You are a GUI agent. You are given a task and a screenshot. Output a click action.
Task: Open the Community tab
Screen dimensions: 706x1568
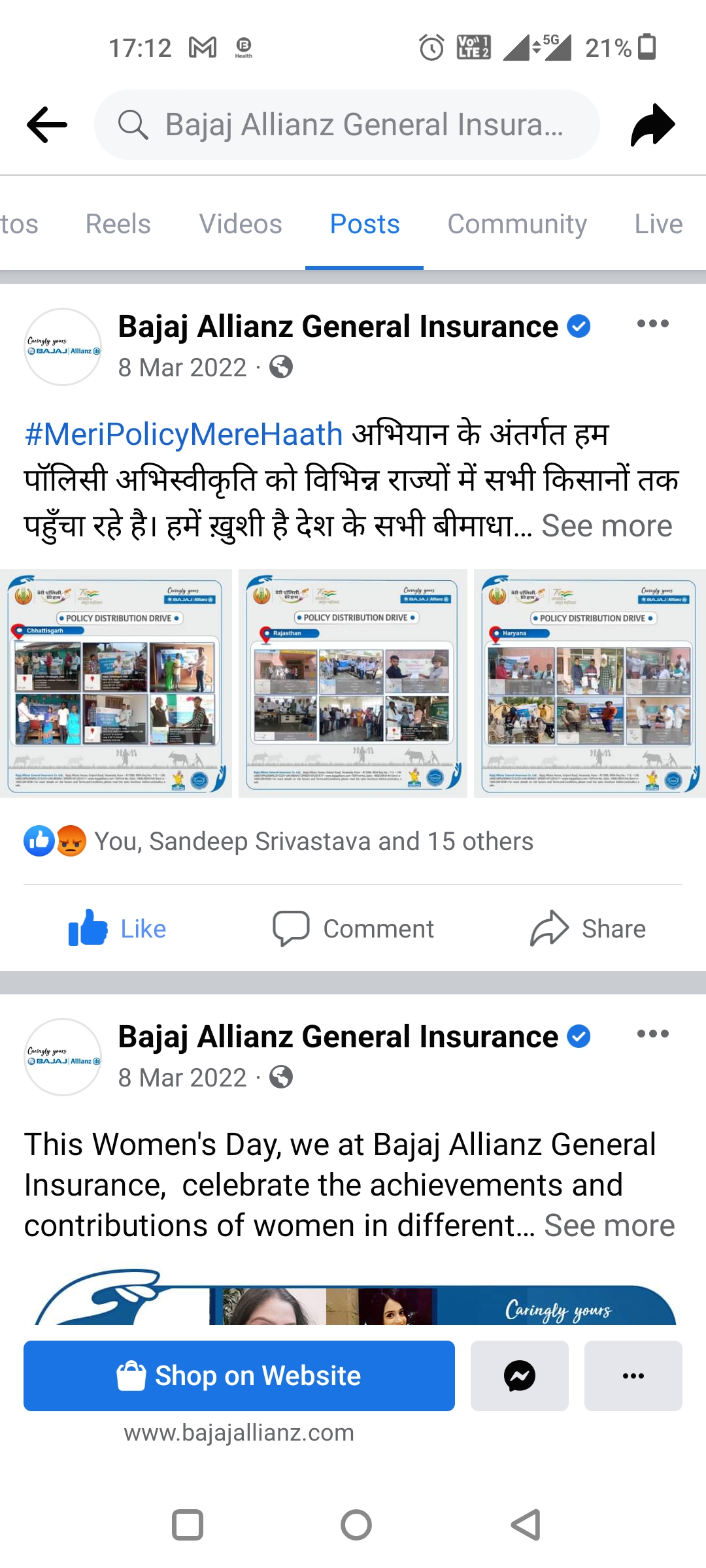(516, 224)
